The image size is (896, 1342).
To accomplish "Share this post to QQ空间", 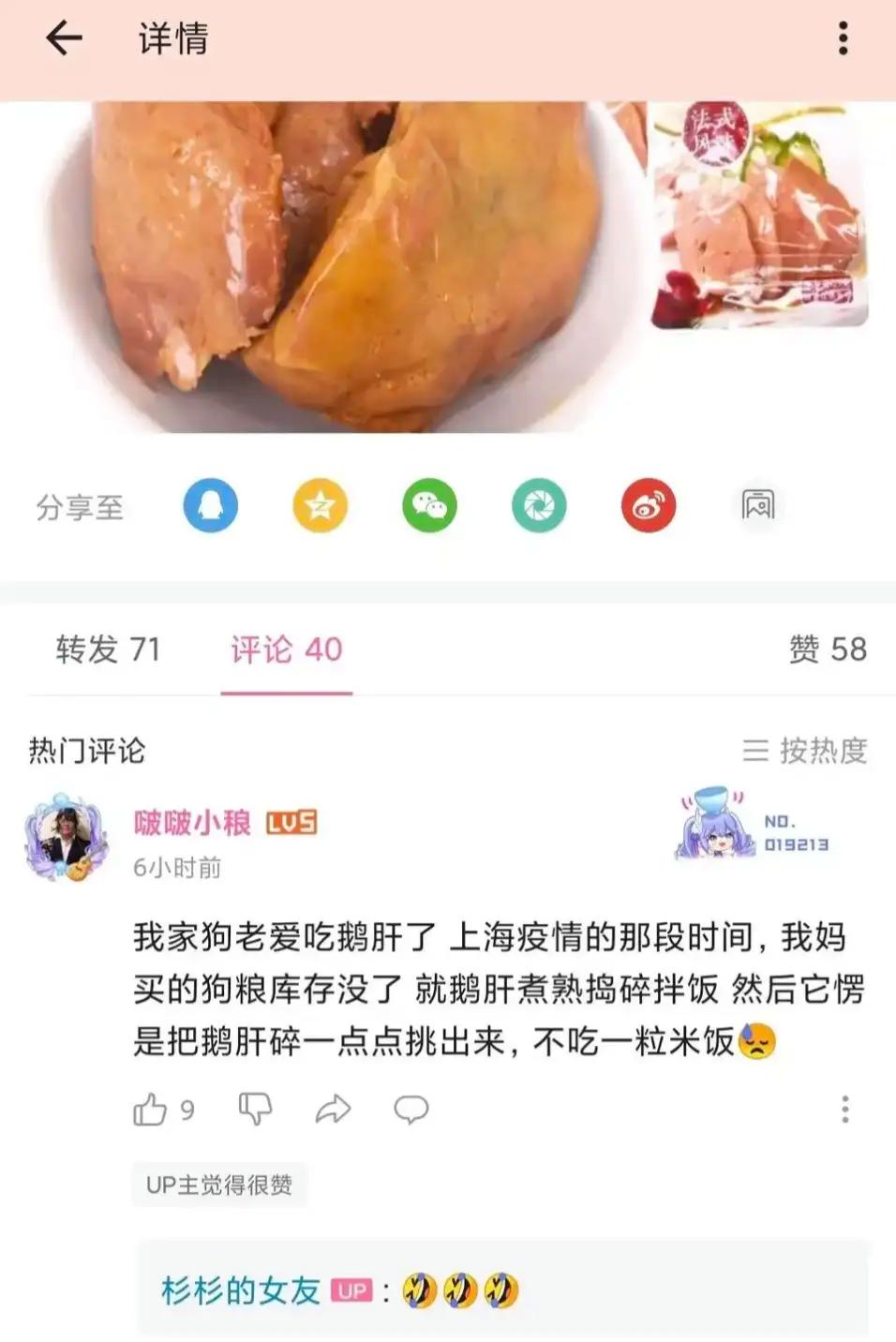I will (x=320, y=505).
